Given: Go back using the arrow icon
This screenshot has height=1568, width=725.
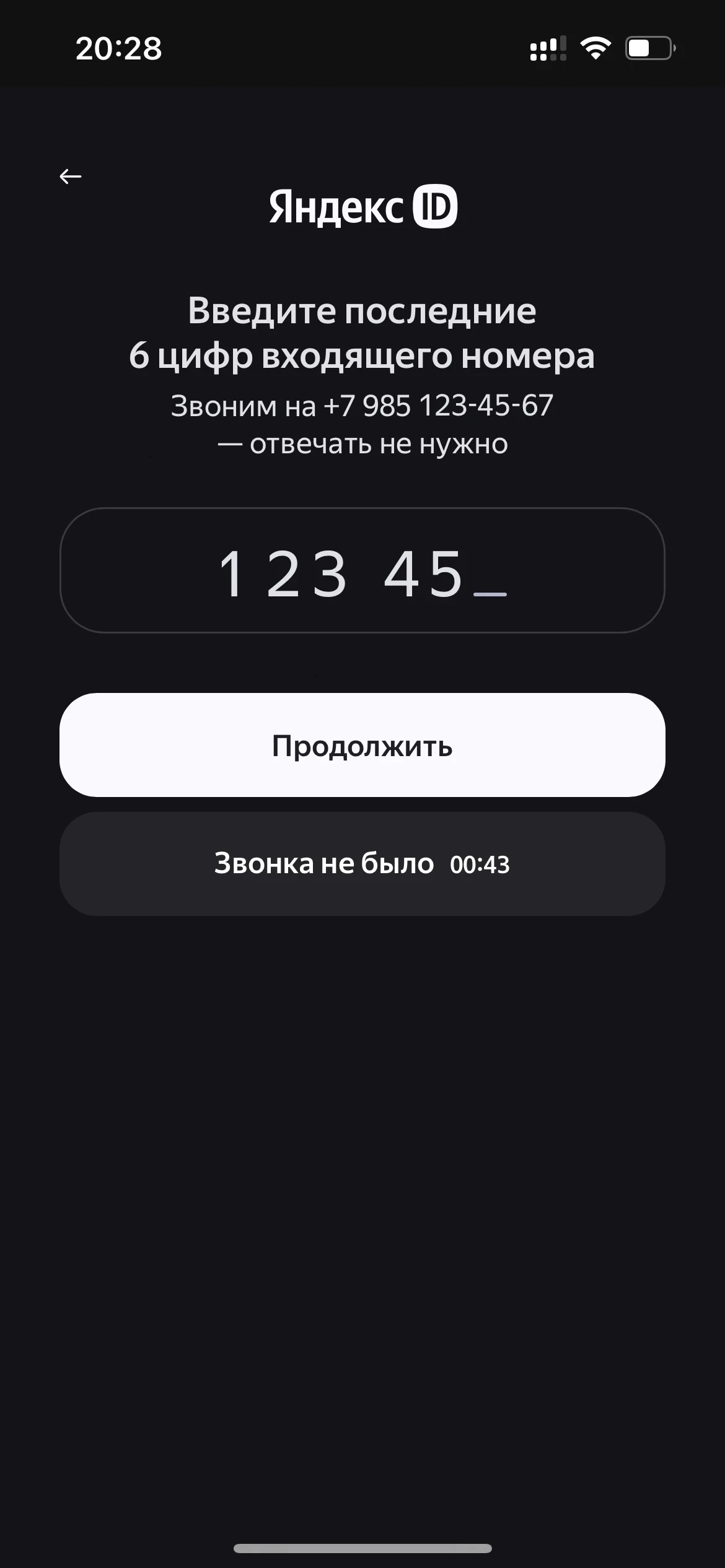Looking at the screenshot, I should click(70, 176).
